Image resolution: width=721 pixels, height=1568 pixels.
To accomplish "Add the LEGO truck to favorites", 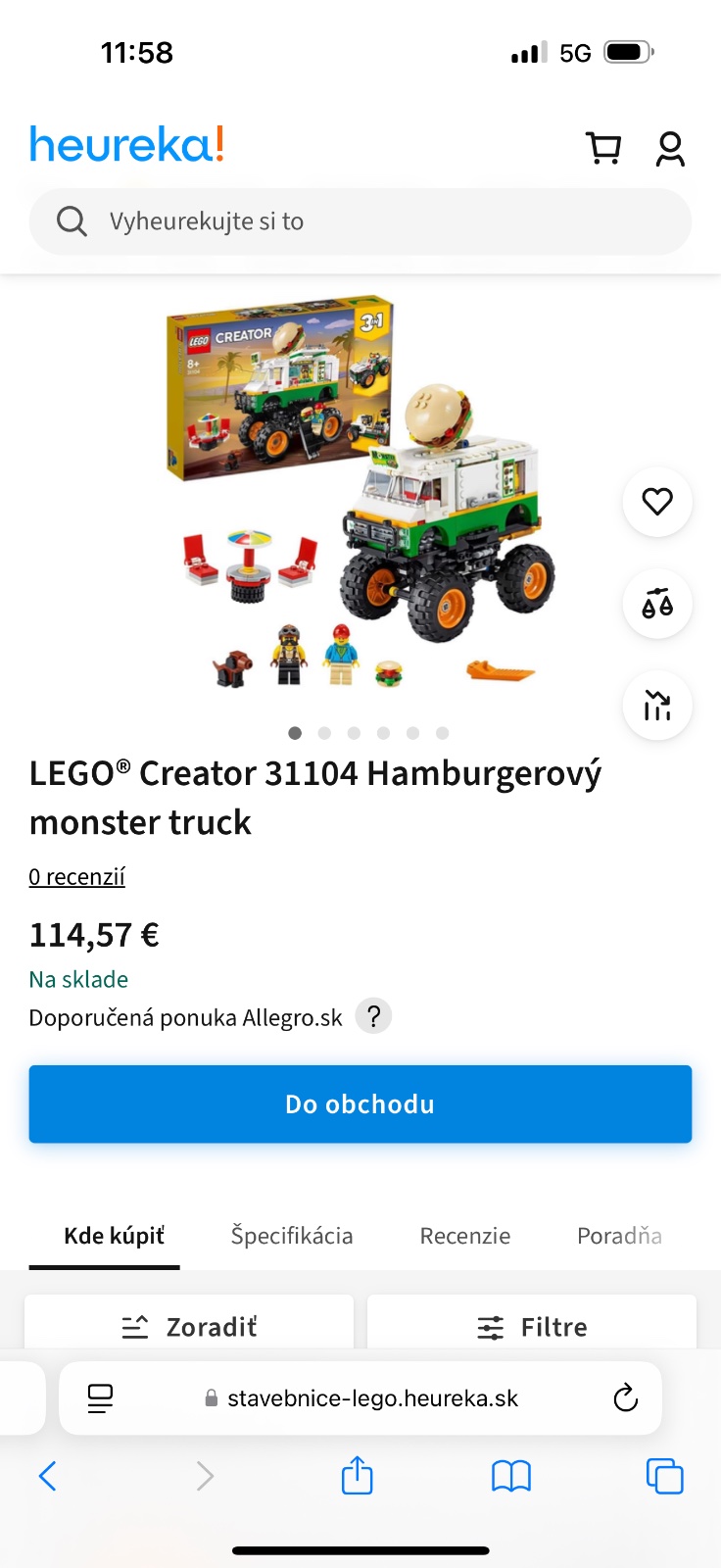I will (657, 502).
